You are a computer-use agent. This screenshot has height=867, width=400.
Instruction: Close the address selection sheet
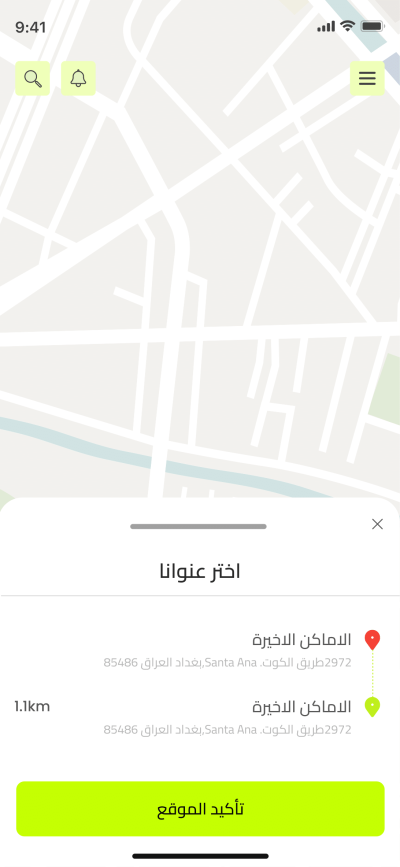pos(377,524)
